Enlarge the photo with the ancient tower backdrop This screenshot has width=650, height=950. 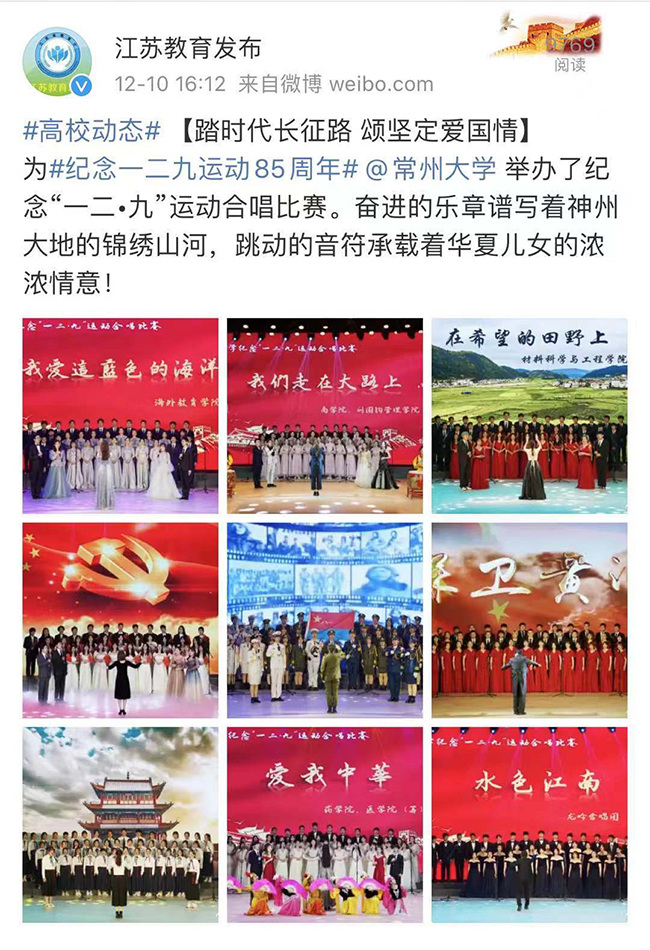(120, 824)
